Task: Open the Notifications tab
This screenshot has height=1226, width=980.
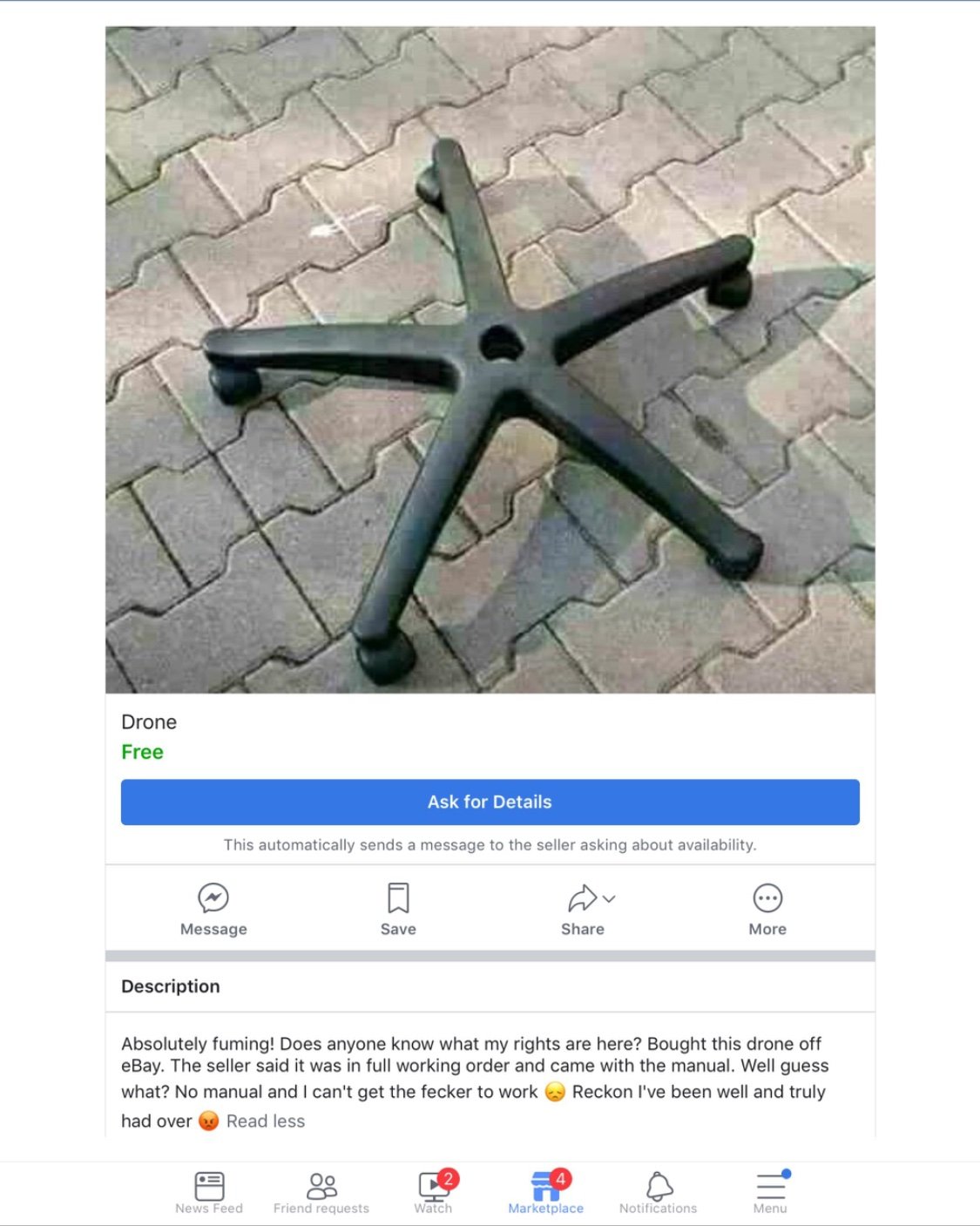Action: (659, 1192)
